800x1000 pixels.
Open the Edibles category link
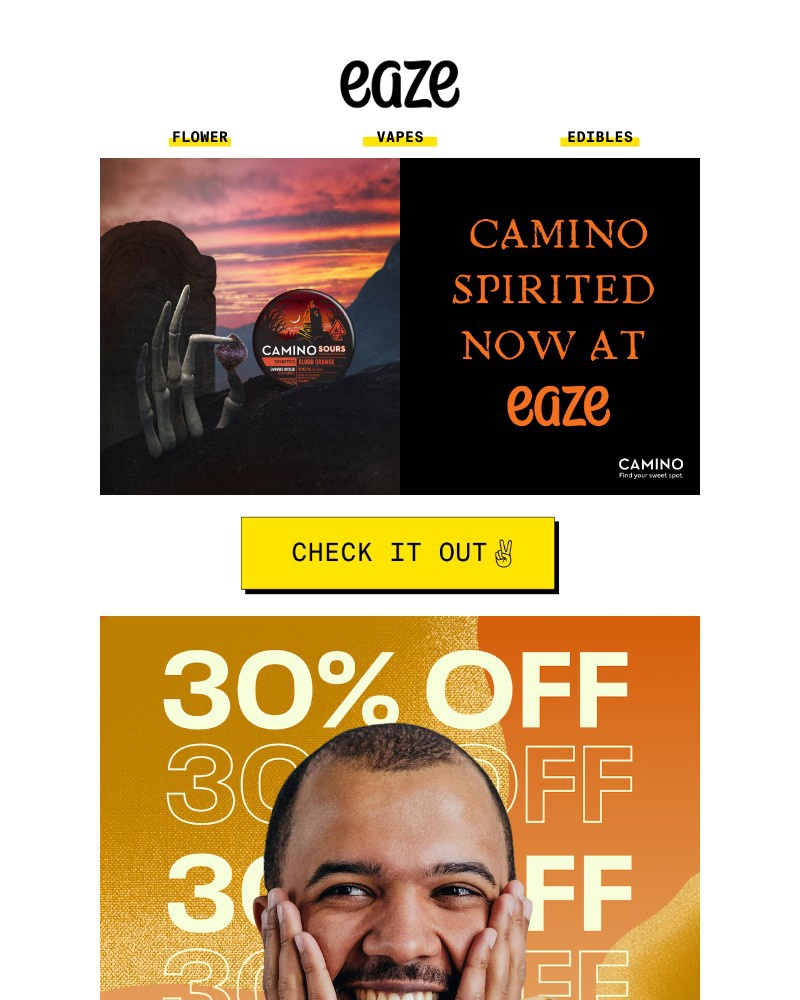tap(600, 137)
